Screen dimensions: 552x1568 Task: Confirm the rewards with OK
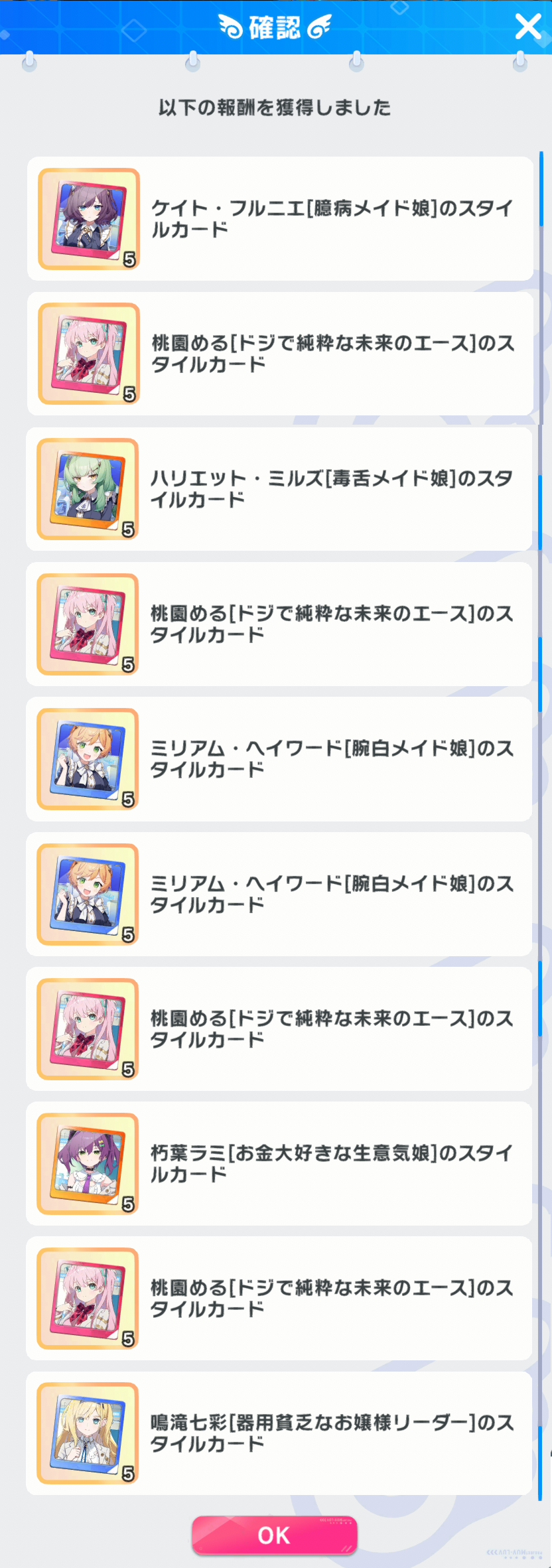[274, 1535]
